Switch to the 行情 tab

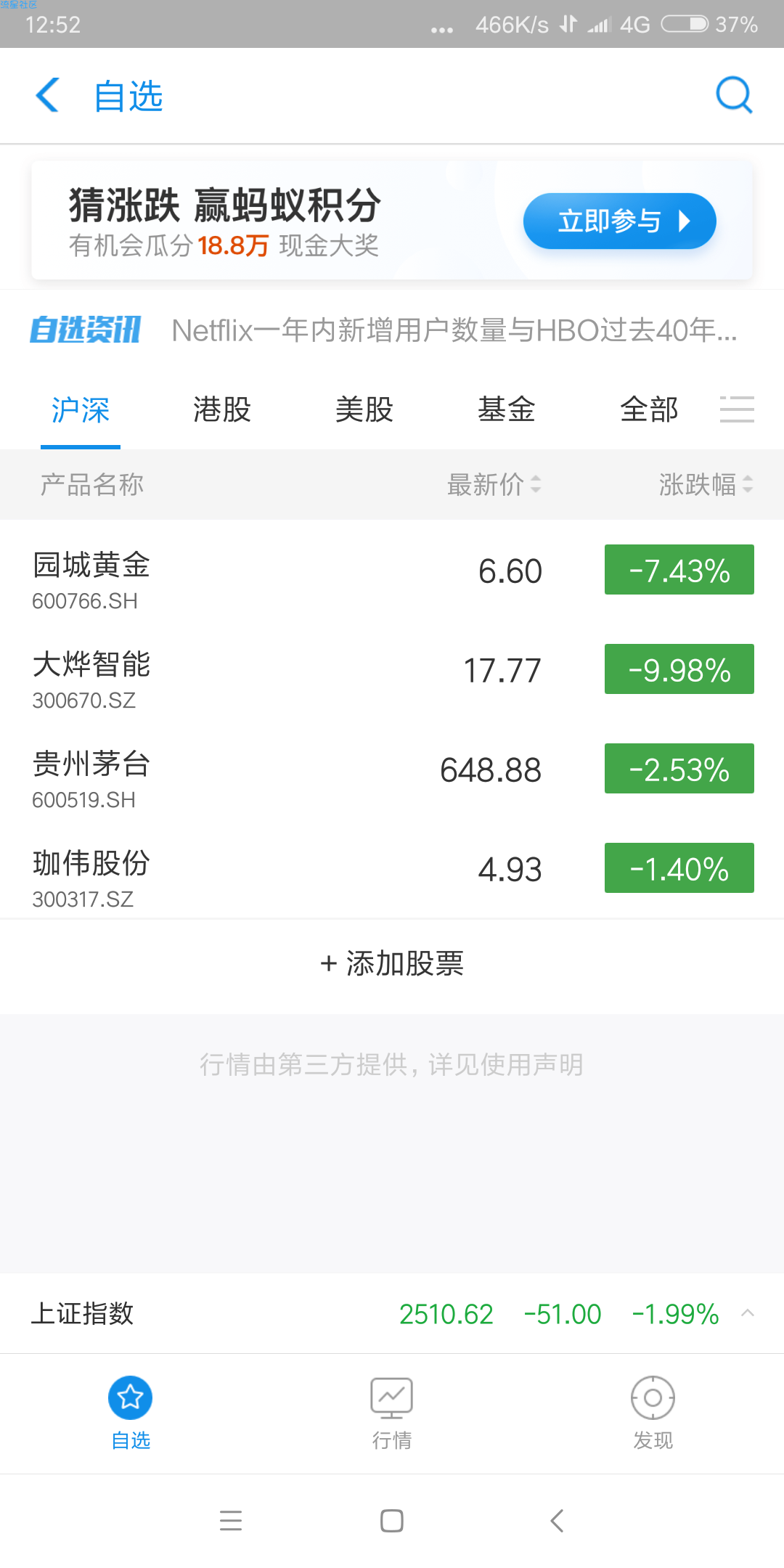(392, 1413)
